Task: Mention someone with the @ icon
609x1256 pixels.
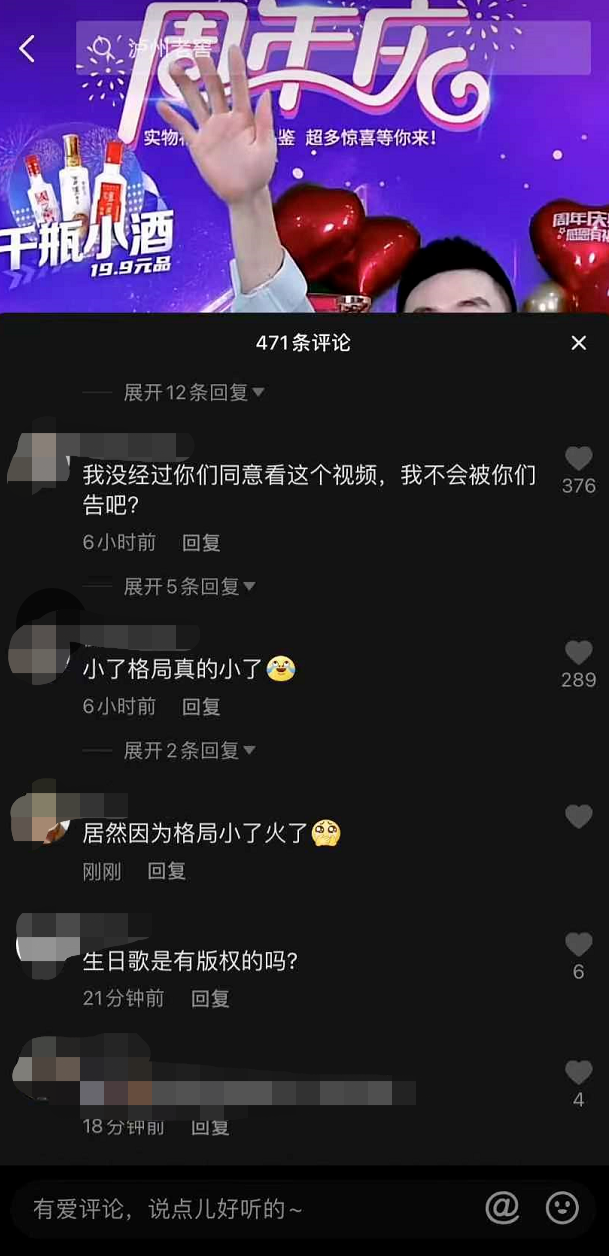Action: [x=502, y=1208]
